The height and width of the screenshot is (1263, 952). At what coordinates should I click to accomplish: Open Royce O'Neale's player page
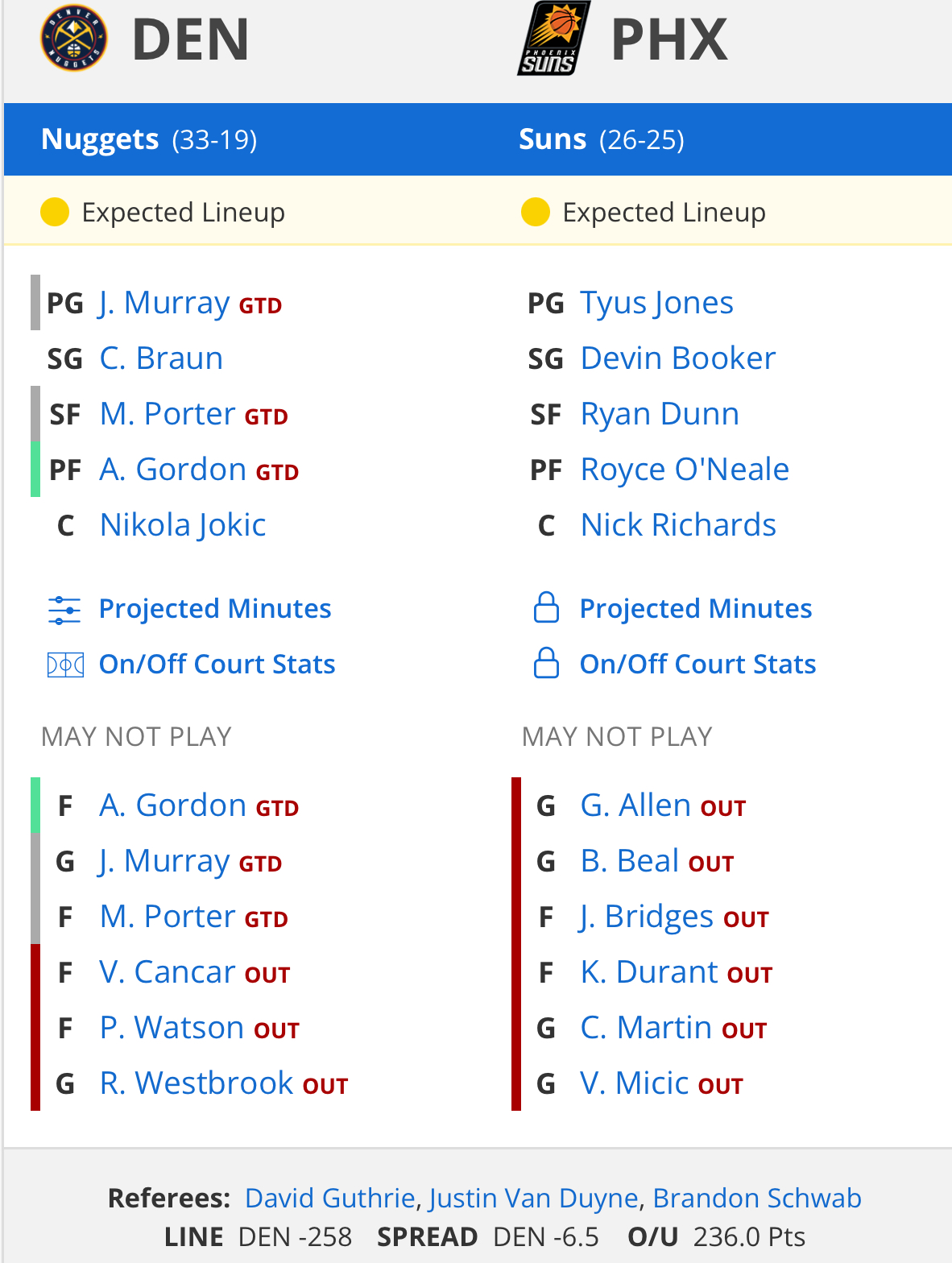(685, 470)
